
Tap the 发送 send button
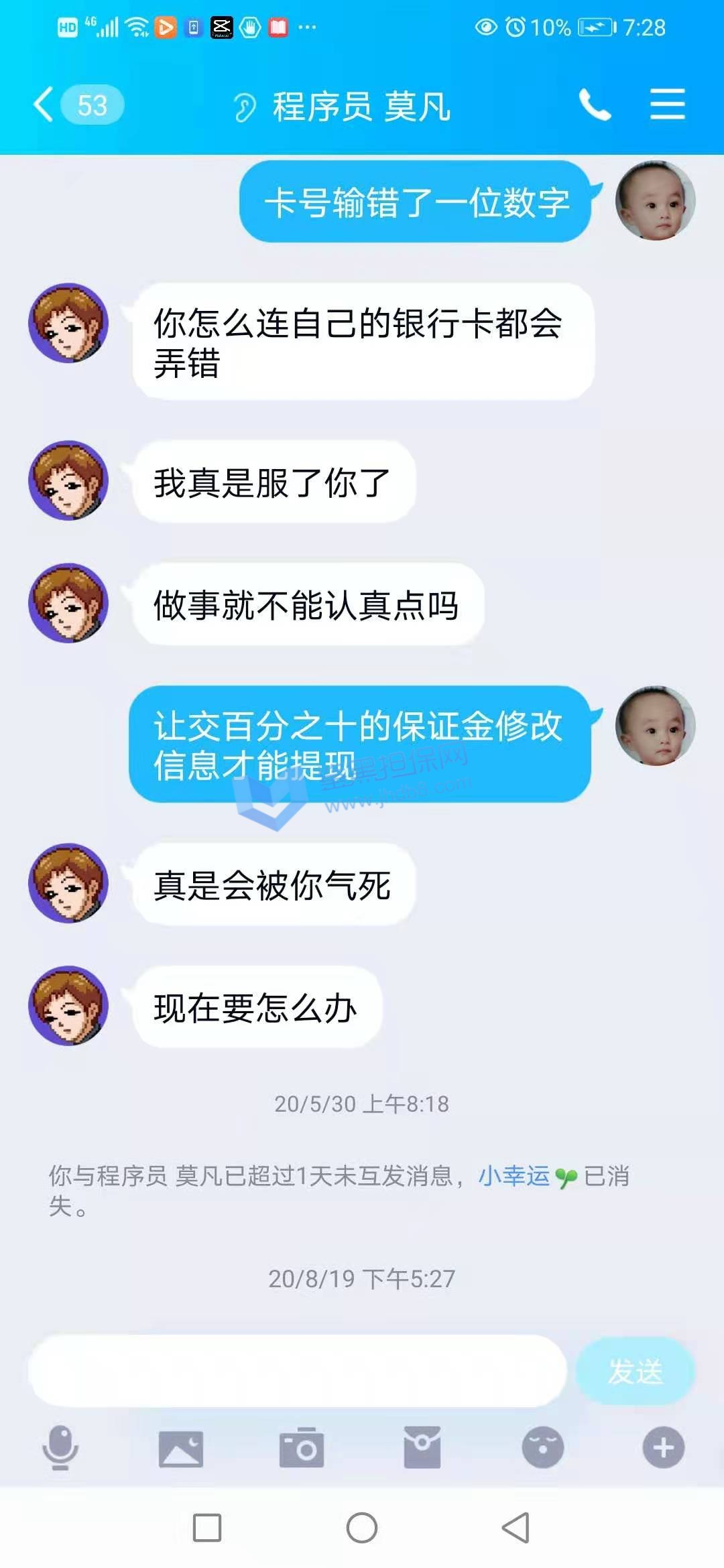634,1370
